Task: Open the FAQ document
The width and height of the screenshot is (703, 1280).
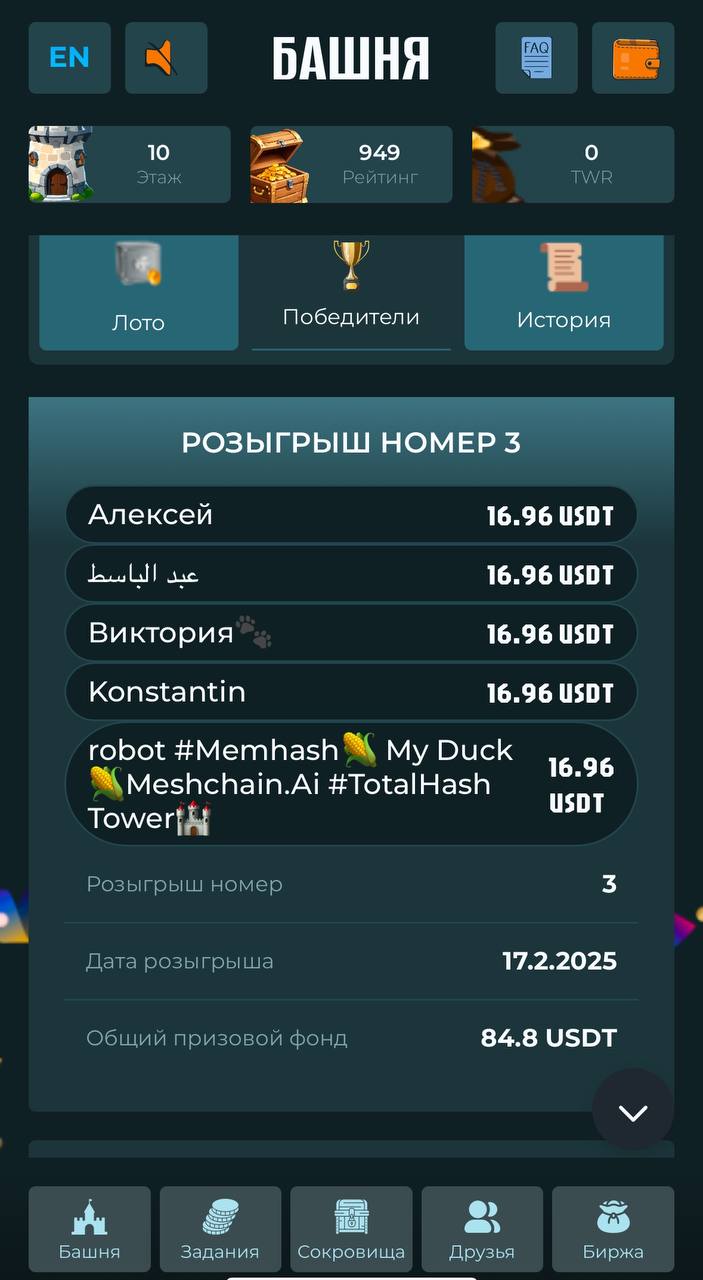Action: (x=536, y=58)
